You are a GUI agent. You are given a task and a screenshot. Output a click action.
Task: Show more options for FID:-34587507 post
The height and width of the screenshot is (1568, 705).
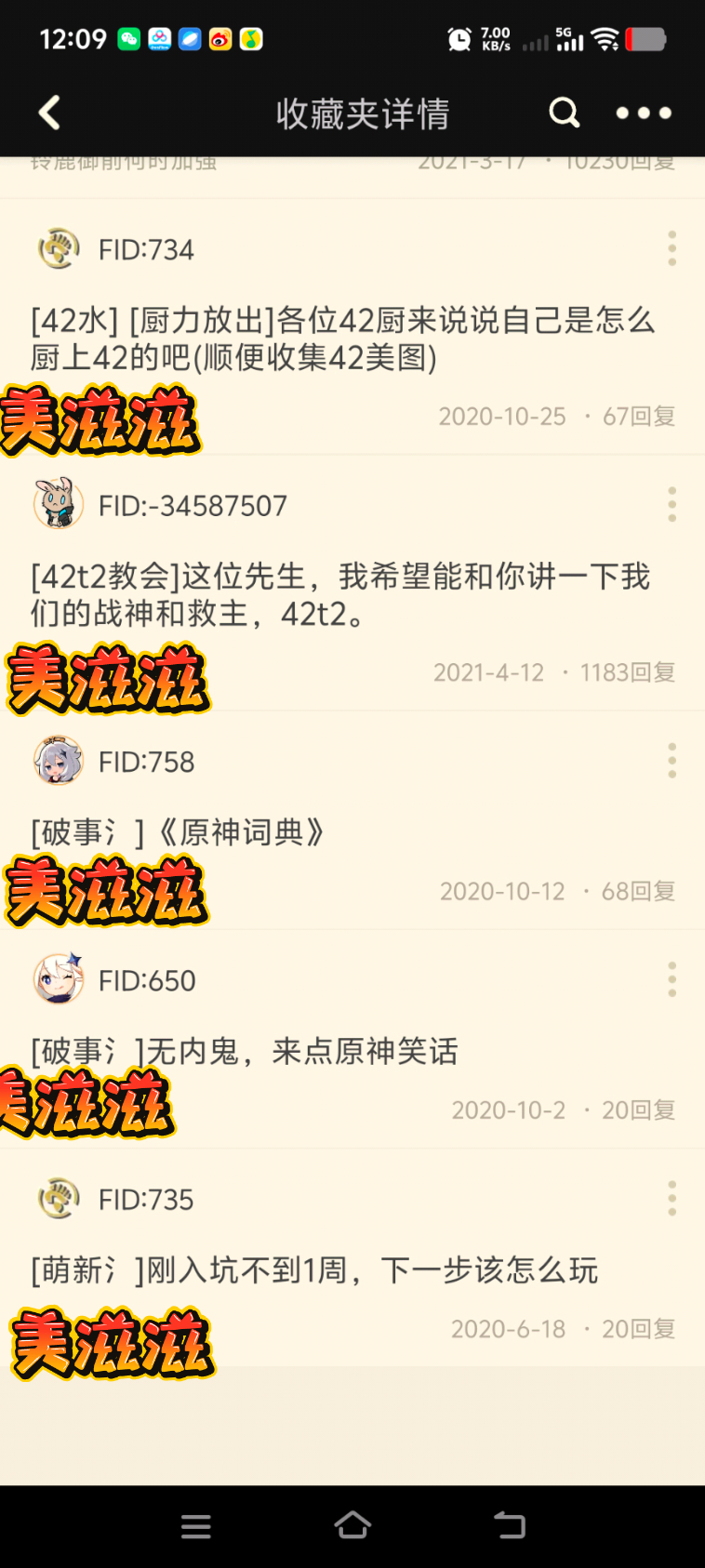pos(672,505)
